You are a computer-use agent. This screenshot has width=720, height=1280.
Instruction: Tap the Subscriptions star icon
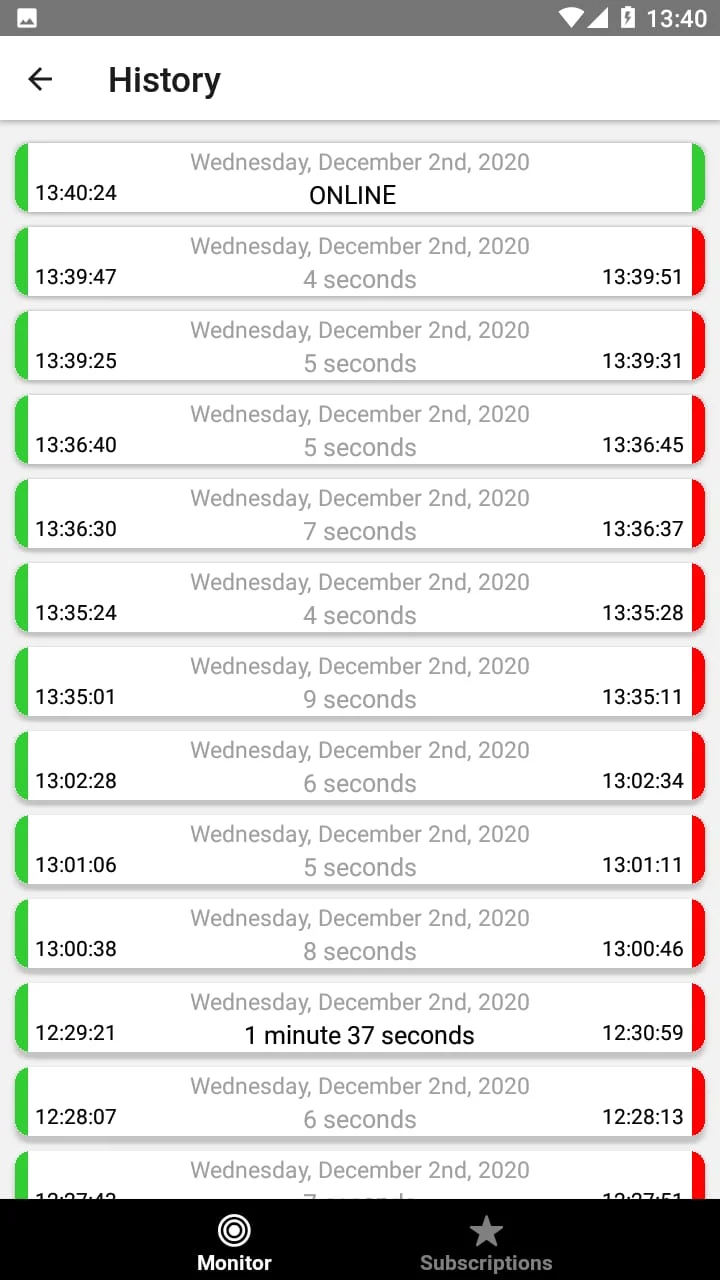(486, 1231)
